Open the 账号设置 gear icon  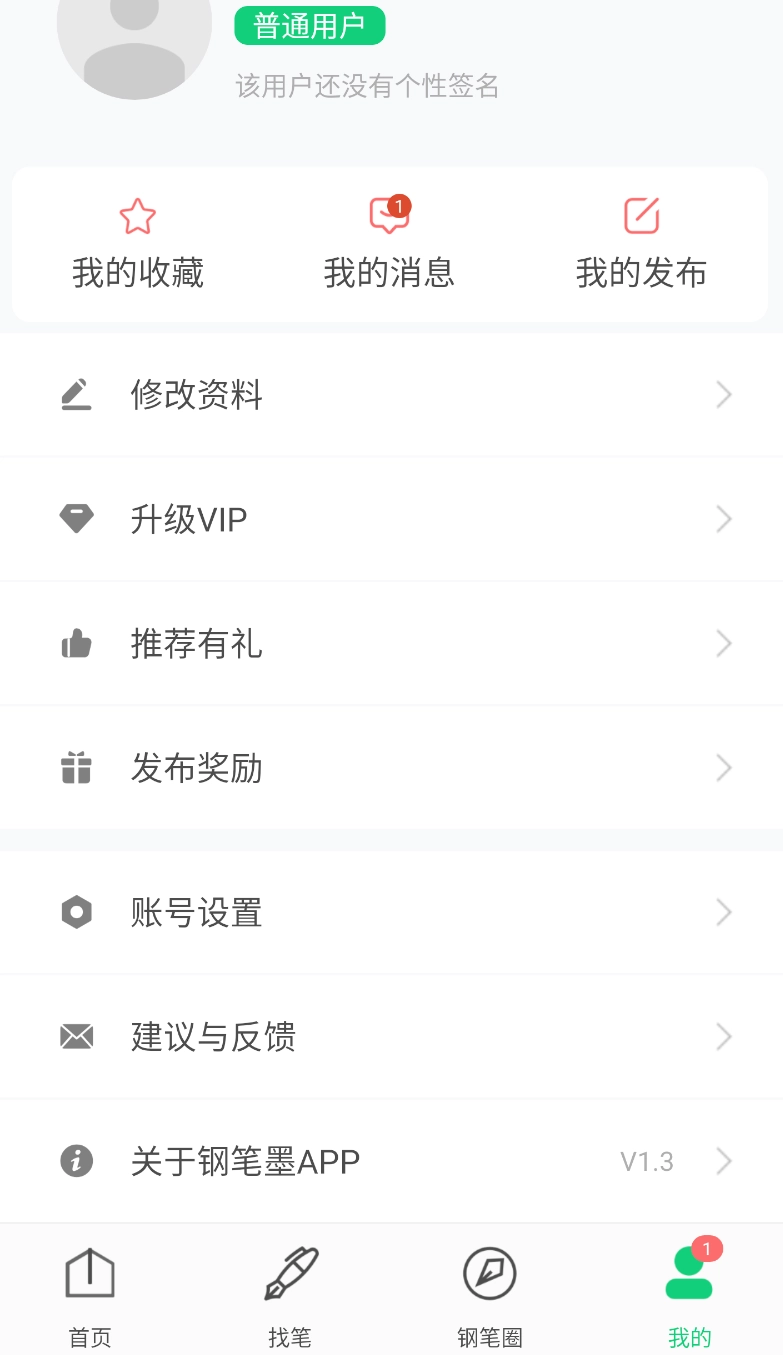tap(77, 912)
